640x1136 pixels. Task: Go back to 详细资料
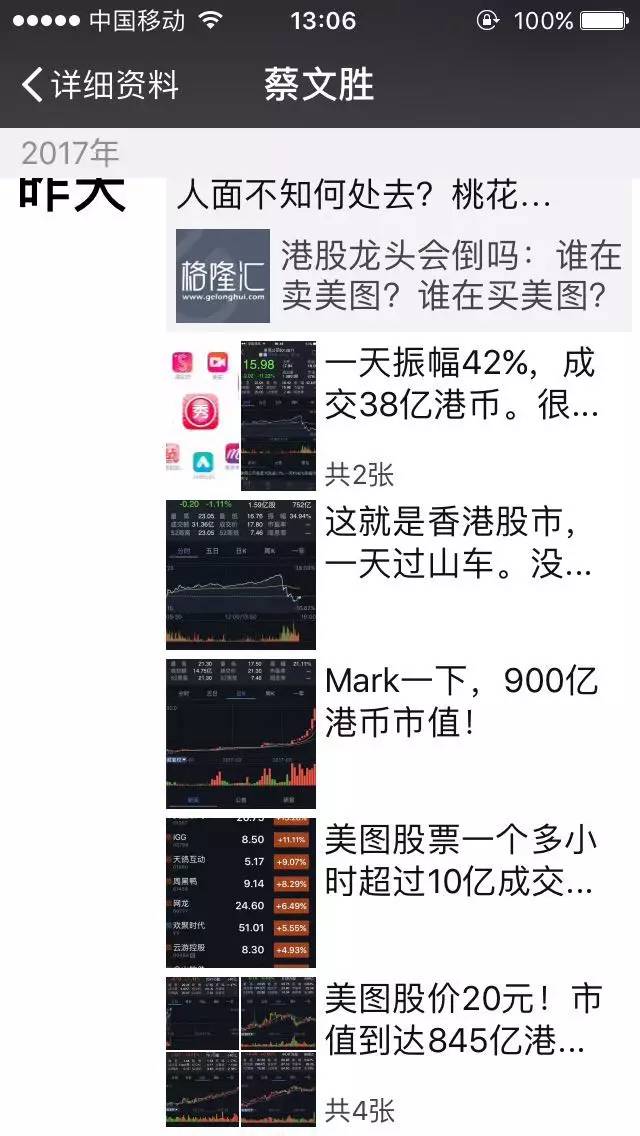(x=100, y=85)
